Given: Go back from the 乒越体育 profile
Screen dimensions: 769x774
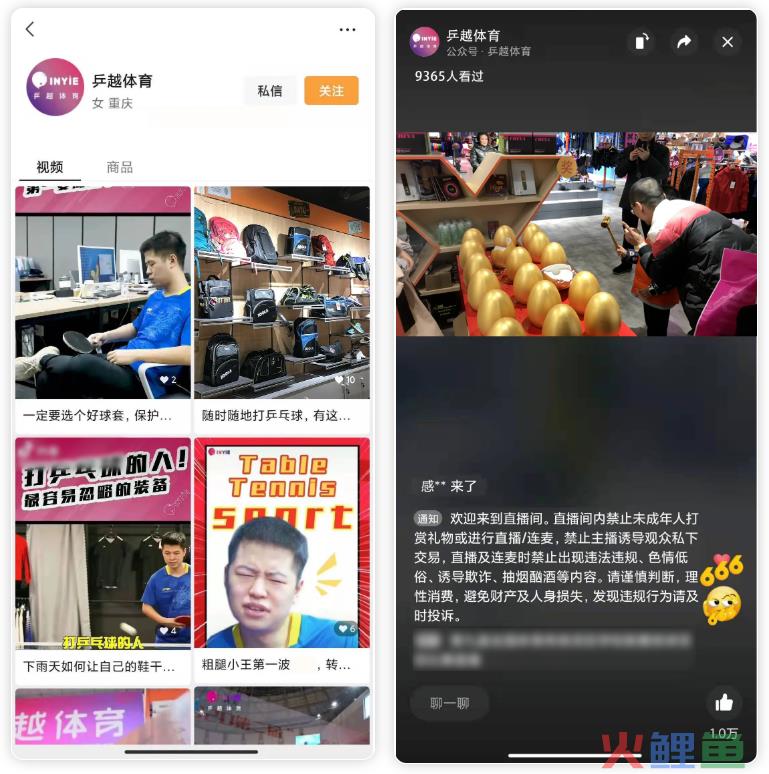Looking at the screenshot, I should point(30,29).
